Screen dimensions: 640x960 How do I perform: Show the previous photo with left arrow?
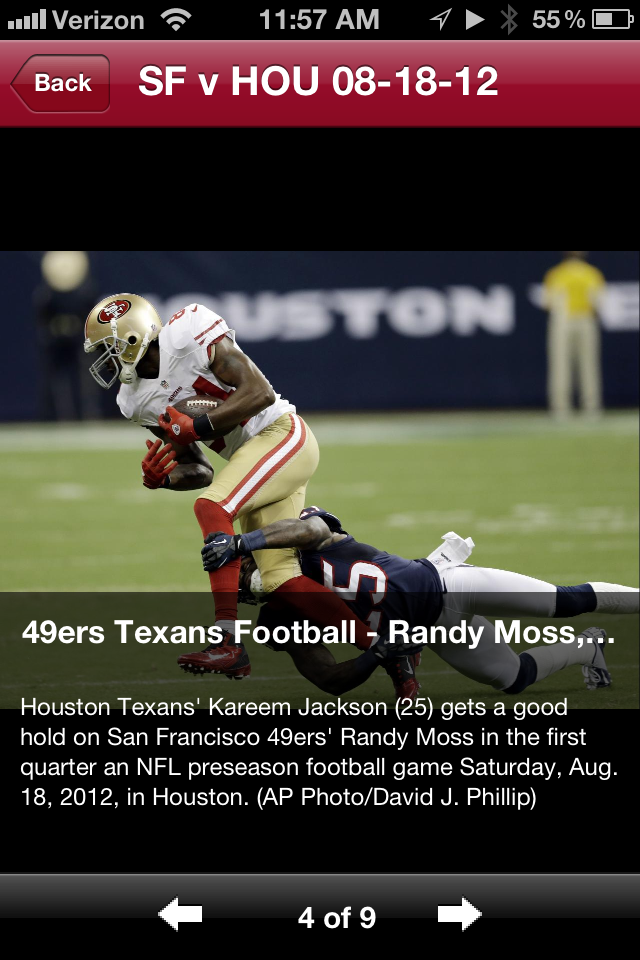[x=180, y=914]
